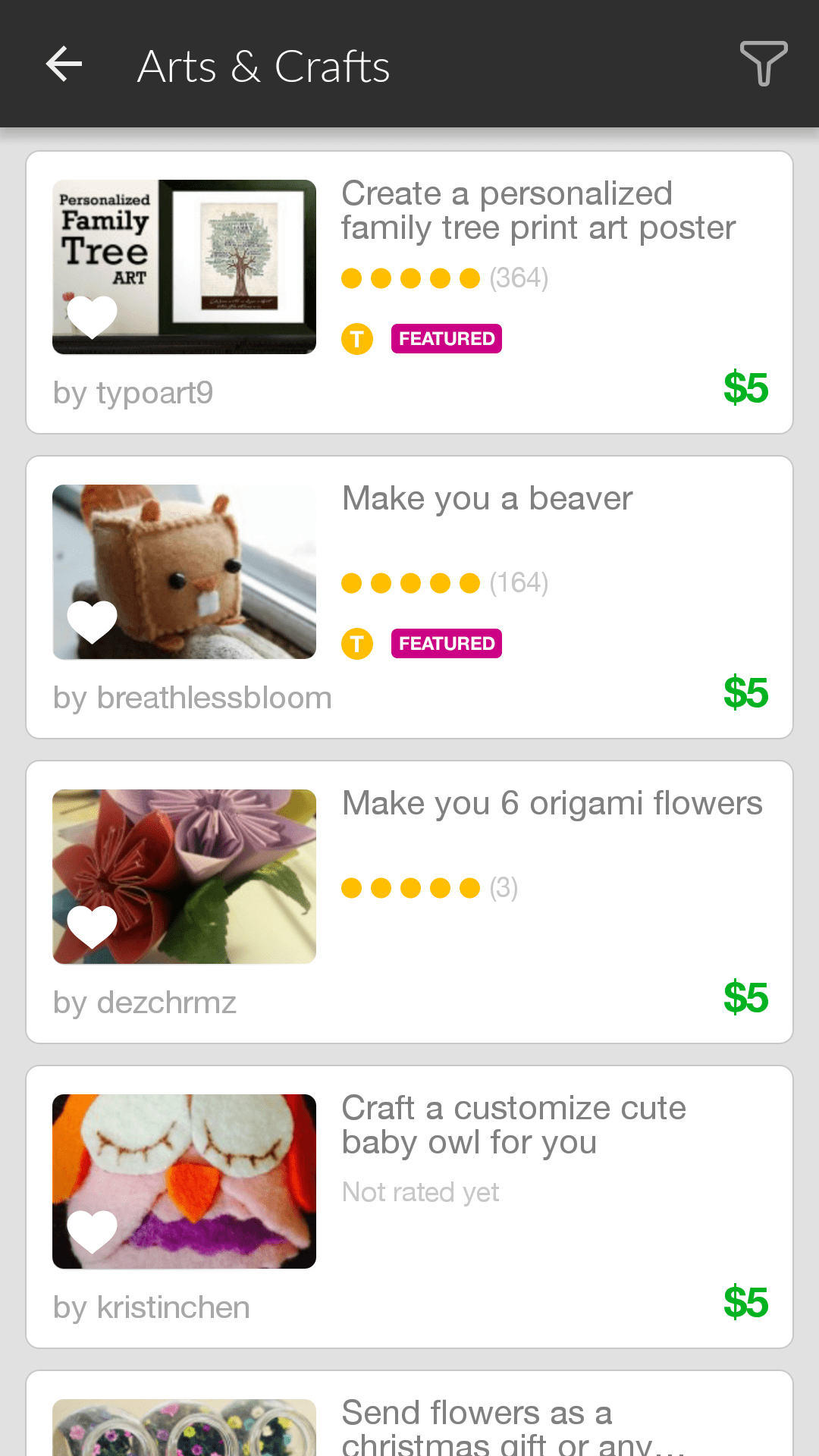Open the personalized family tree print gig
Screen dimensions: 819x1456
click(409, 293)
